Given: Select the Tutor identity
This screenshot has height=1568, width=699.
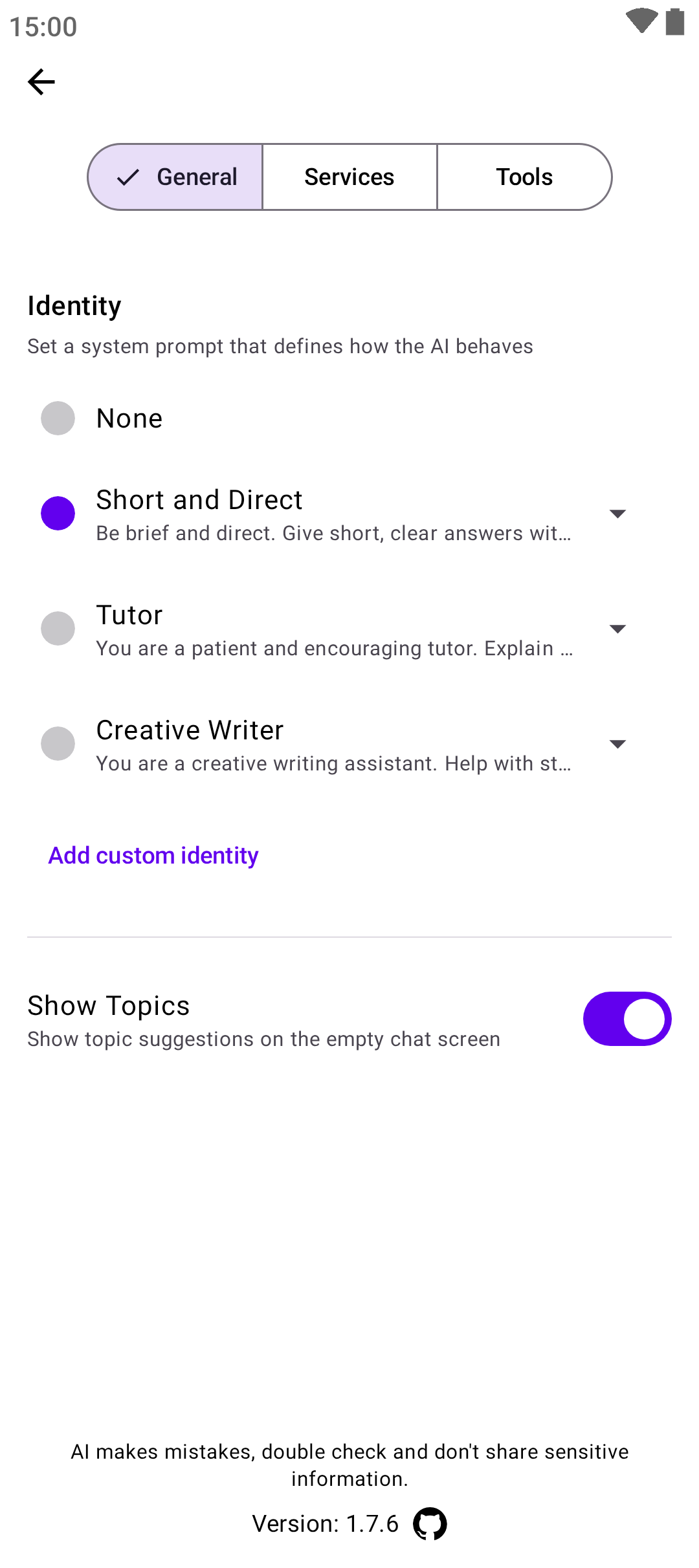Looking at the screenshot, I should pos(58,629).
